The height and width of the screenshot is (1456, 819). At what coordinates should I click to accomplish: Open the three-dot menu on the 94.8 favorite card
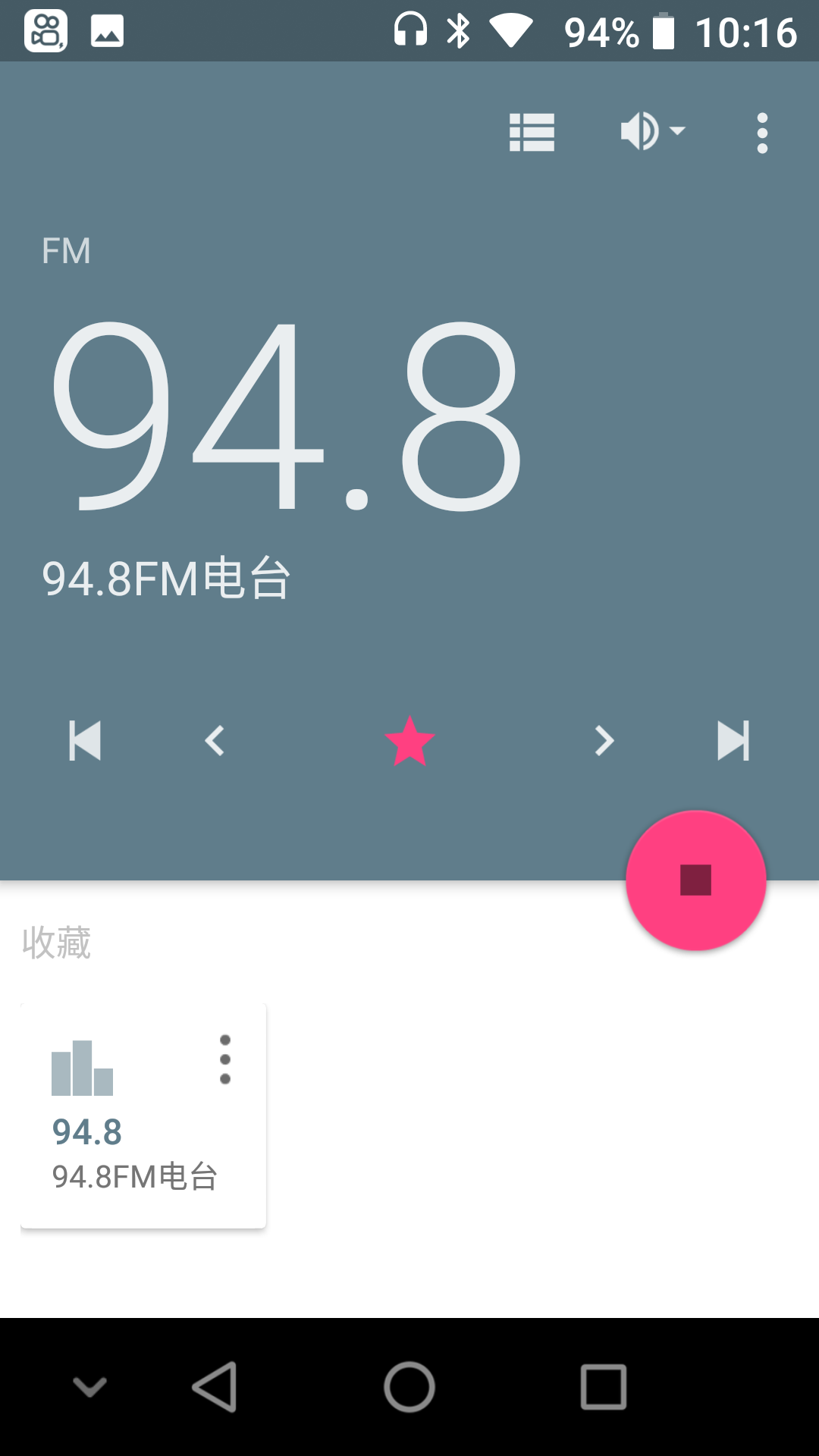(x=224, y=1060)
